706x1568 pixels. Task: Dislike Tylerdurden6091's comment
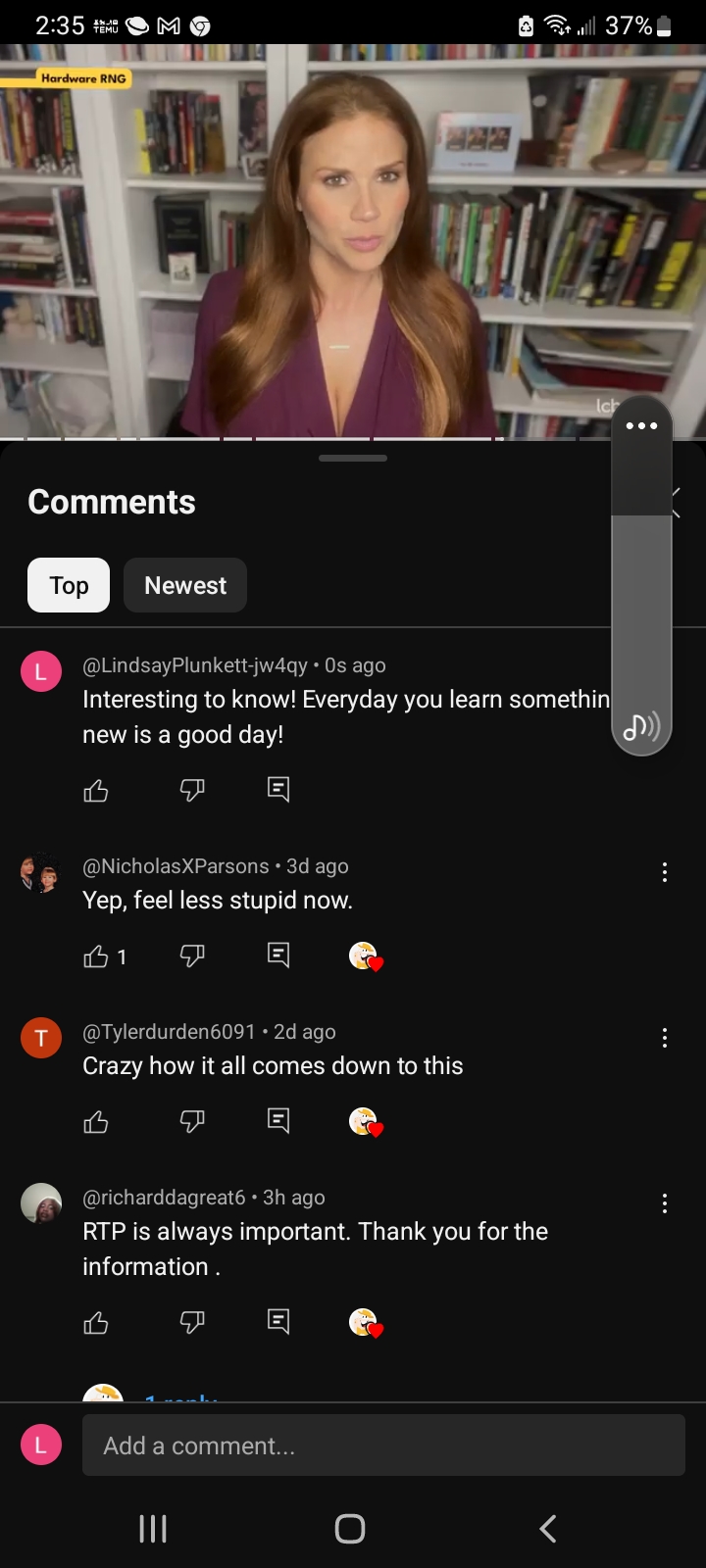tap(192, 1122)
